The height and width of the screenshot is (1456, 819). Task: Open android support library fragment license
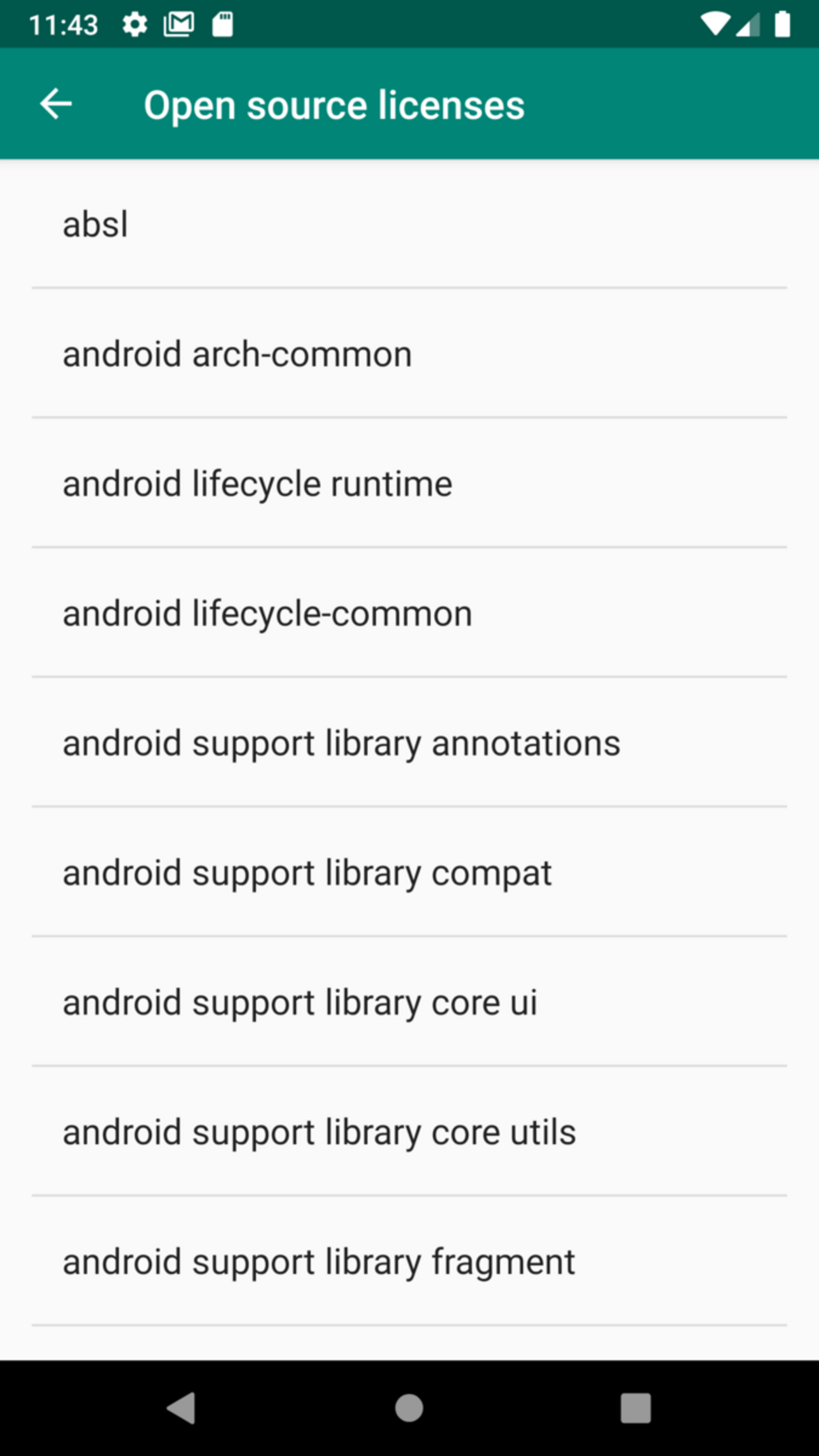pos(319,1262)
